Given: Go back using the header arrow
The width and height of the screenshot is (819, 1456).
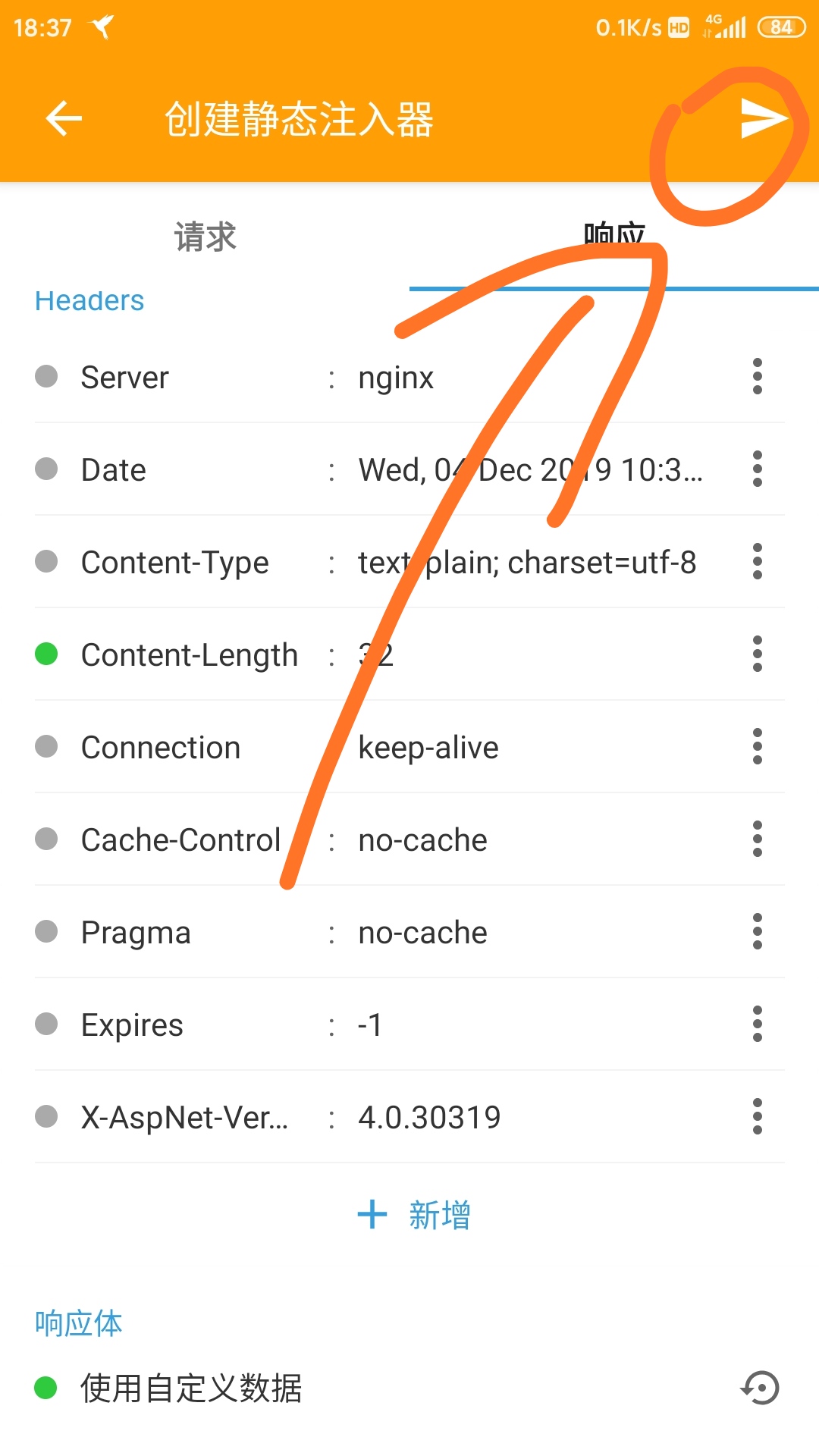Looking at the screenshot, I should (64, 118).
